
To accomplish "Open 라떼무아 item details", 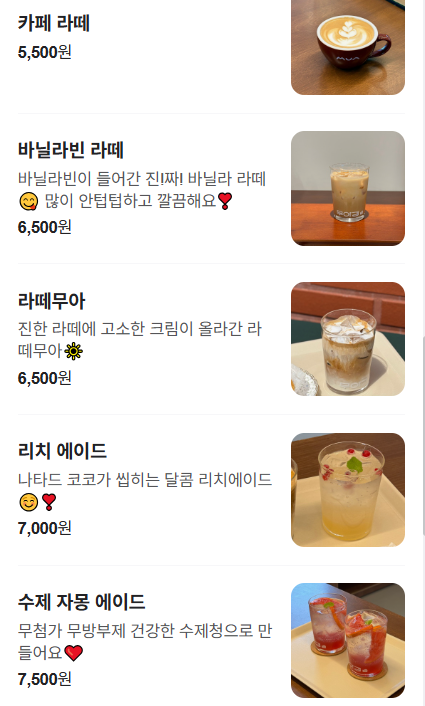I will coord(211,339).
